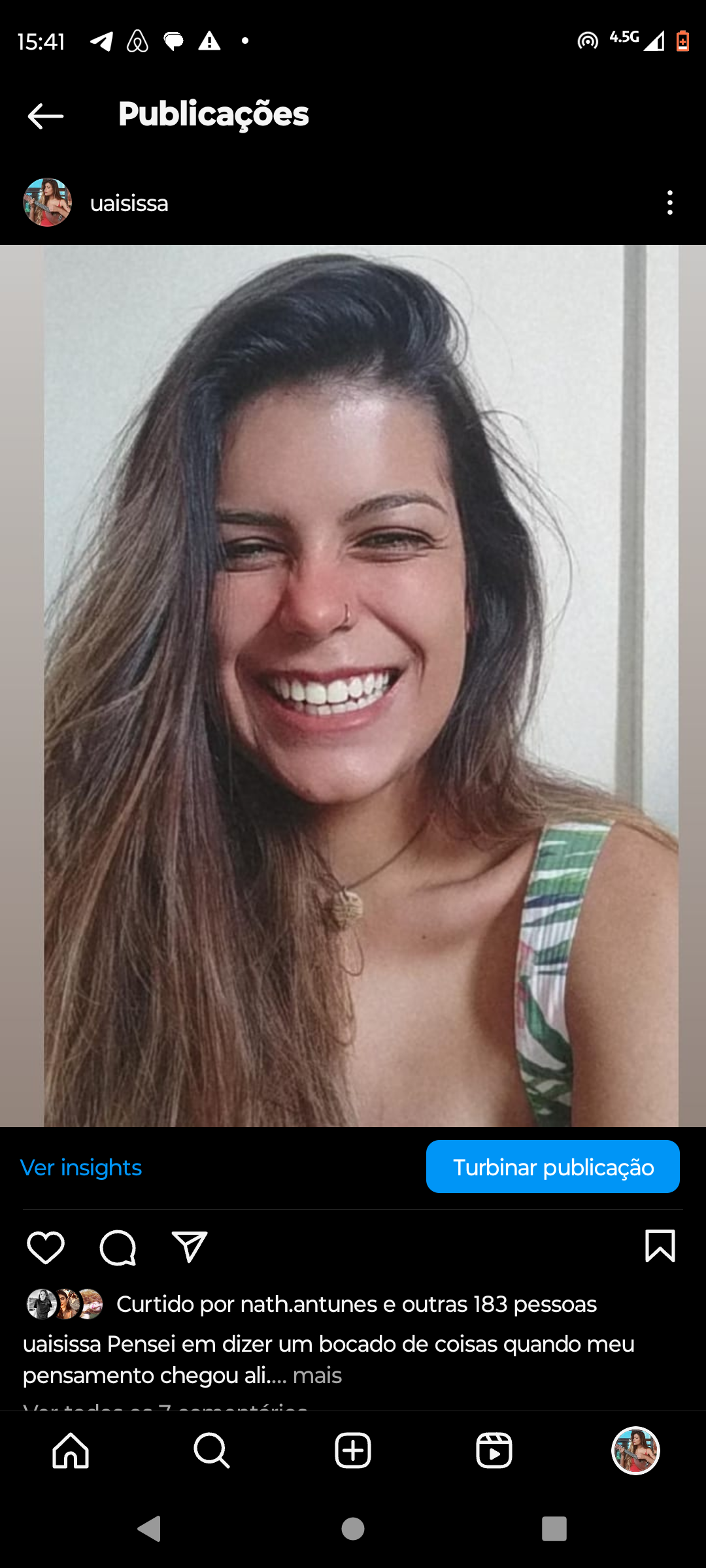The height and width of the screenshot is (1568, 706).
Task: Like the post using the heart icon
Action: click(44, 1247)
